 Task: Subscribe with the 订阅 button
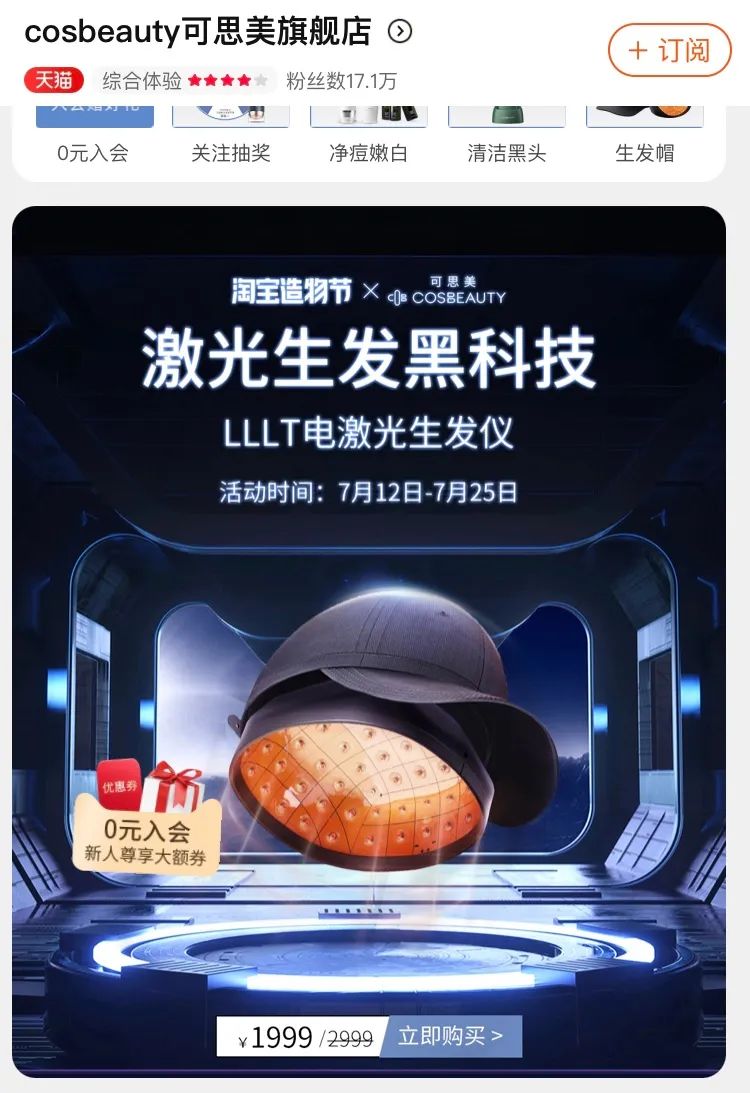pyautogui.click(x=670, y=49)
